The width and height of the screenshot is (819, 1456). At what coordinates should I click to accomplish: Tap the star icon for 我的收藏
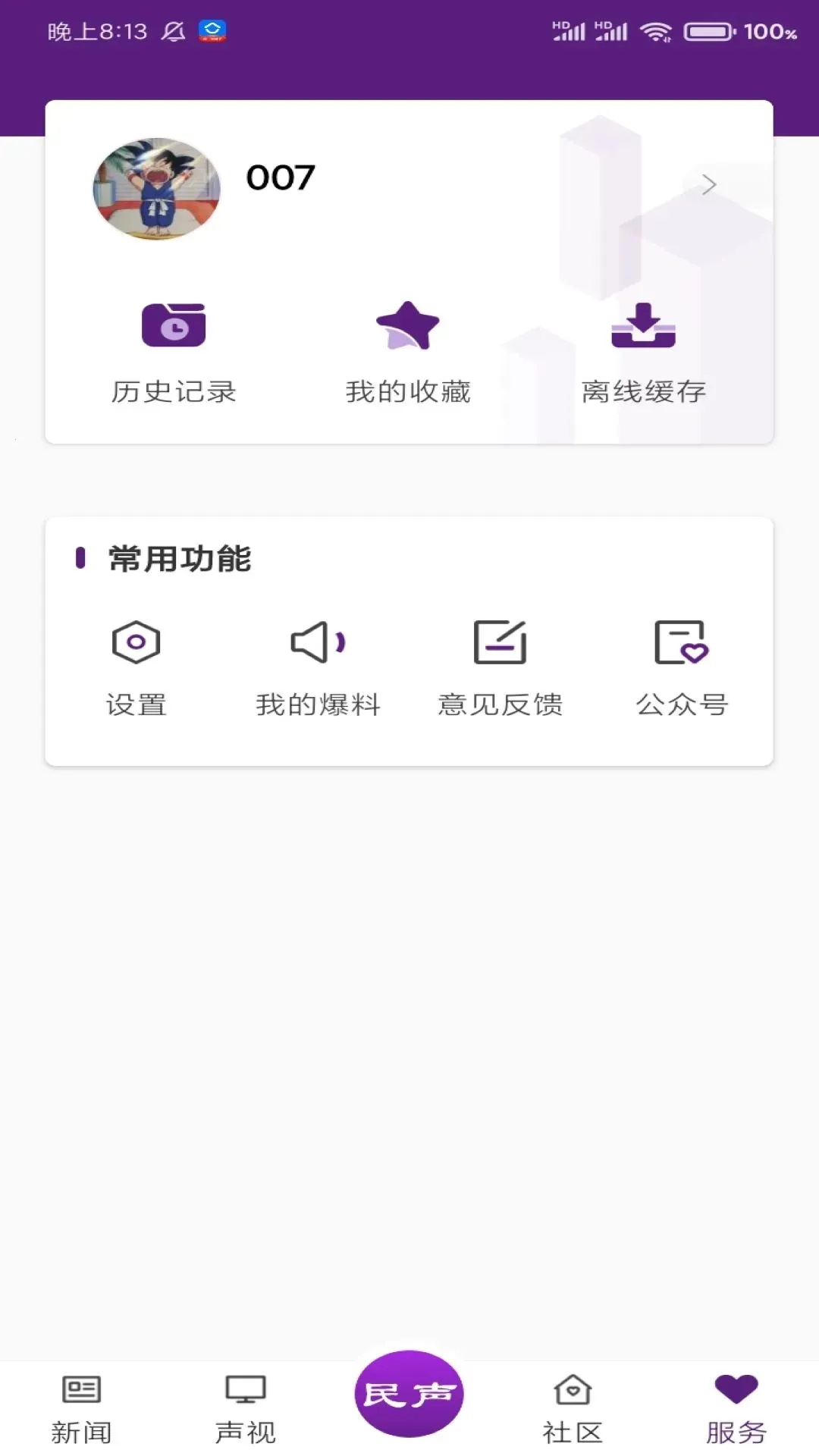pos(408,325)
